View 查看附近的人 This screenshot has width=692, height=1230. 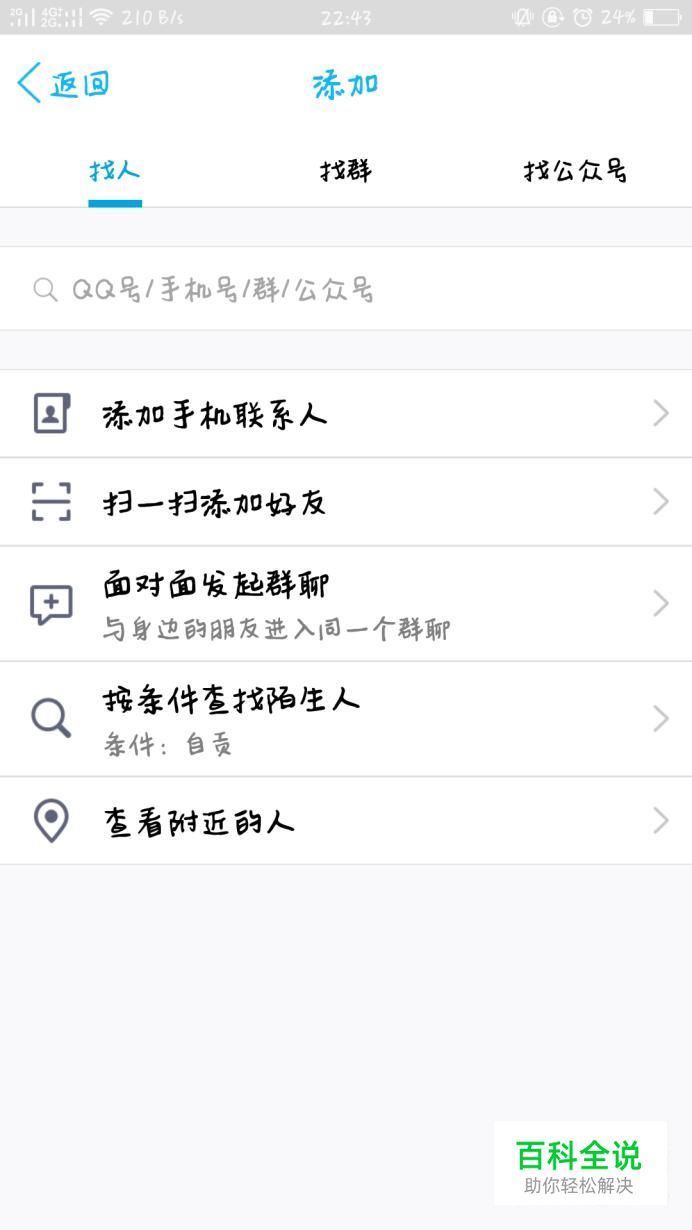coord(346,822)
